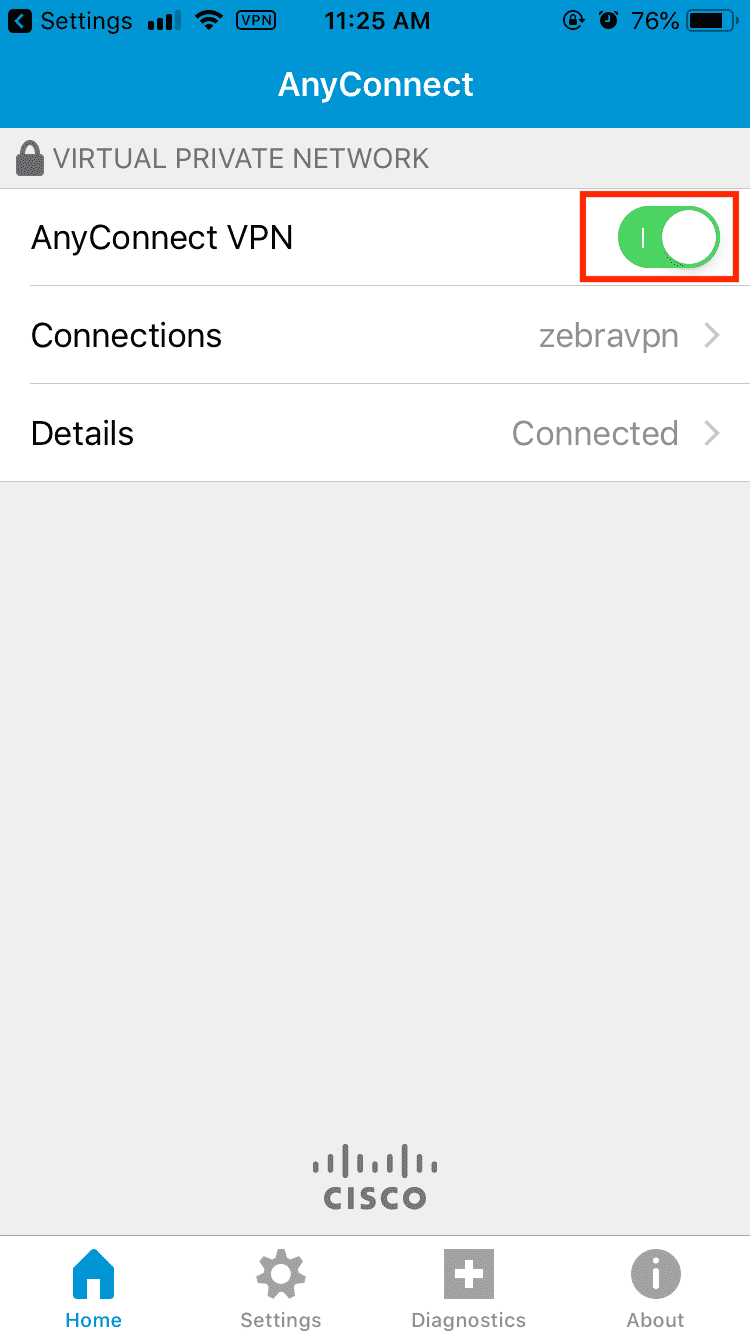This screenshot has height=1334, width=750.
Task: Open the Details row showing Connected
Action: point(375,433)
